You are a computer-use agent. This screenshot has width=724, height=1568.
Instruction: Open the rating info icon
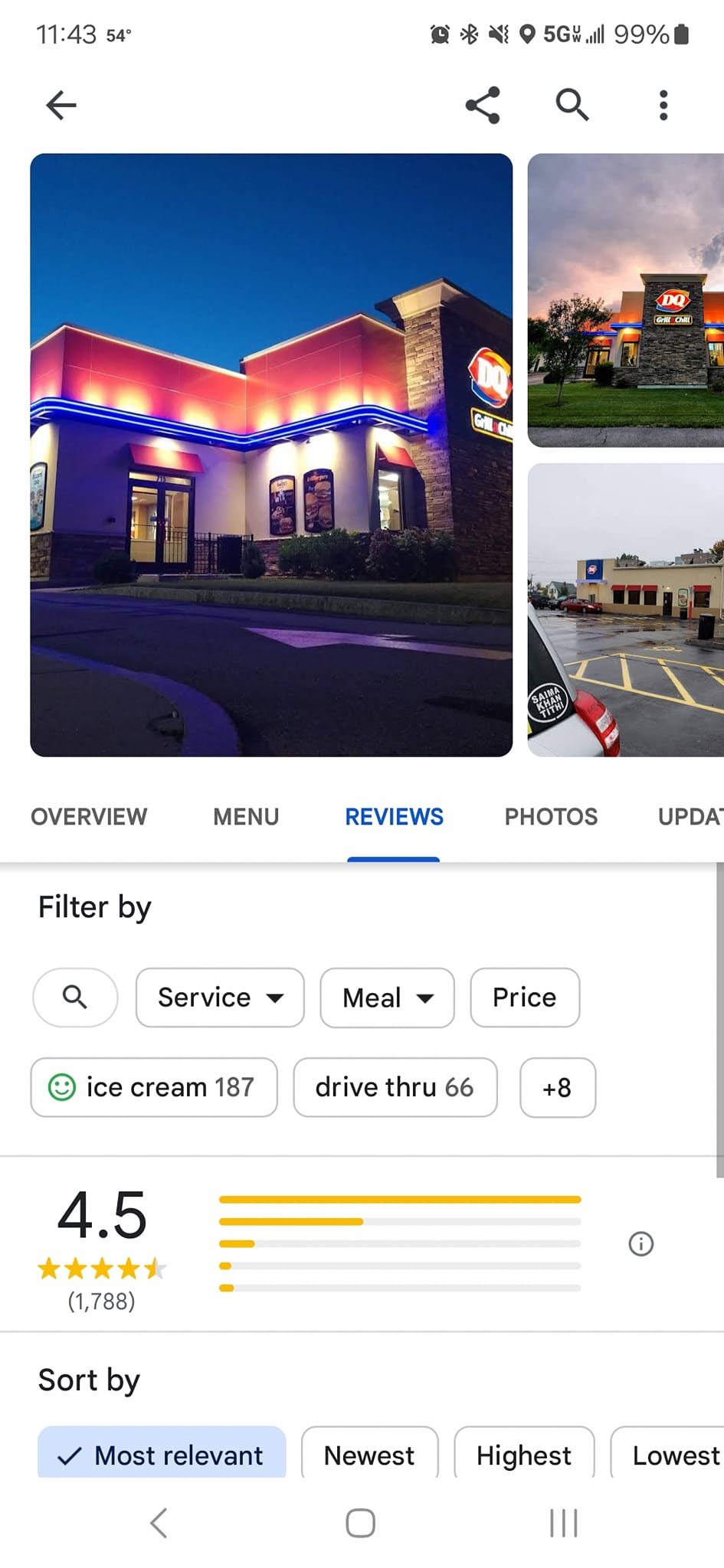point(641,1243)
